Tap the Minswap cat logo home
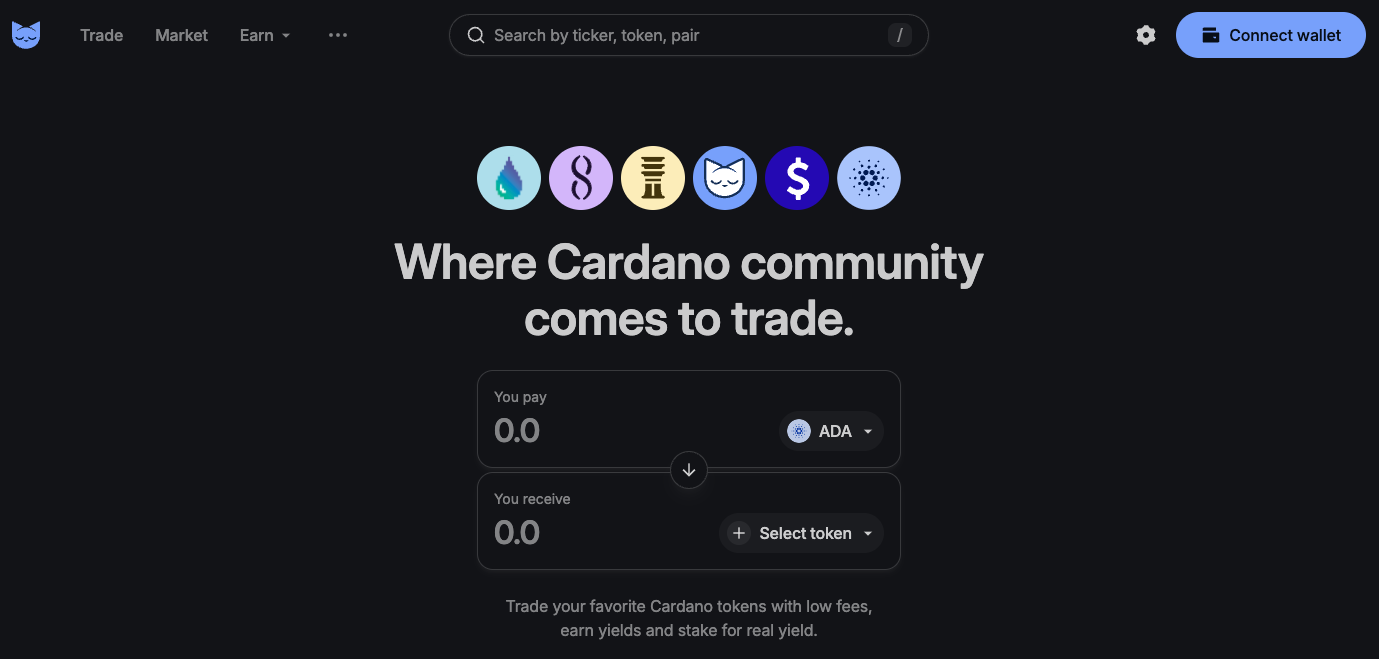This screenshot has width=1379, height=659. [x=26, y=35]
